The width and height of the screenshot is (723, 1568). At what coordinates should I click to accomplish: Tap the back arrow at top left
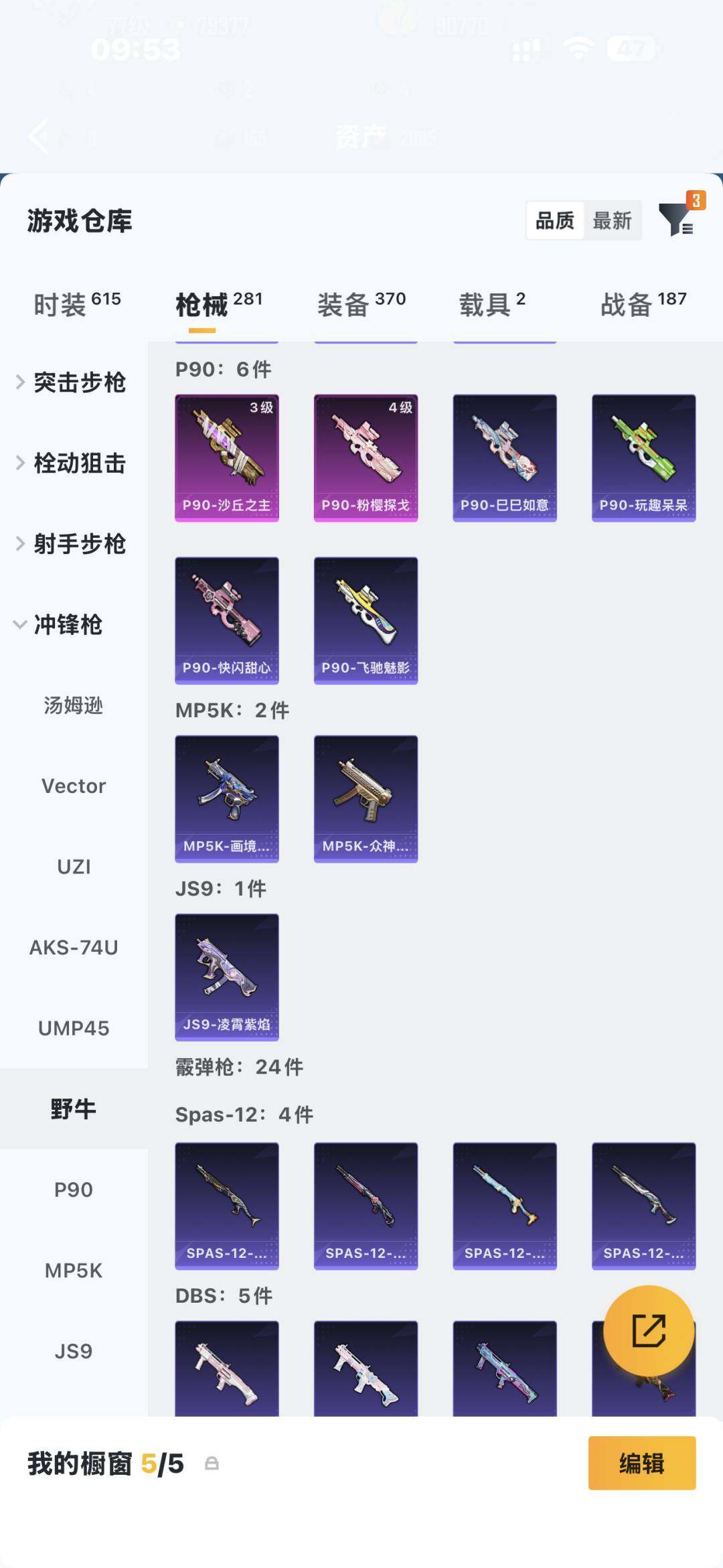point(38,135)
